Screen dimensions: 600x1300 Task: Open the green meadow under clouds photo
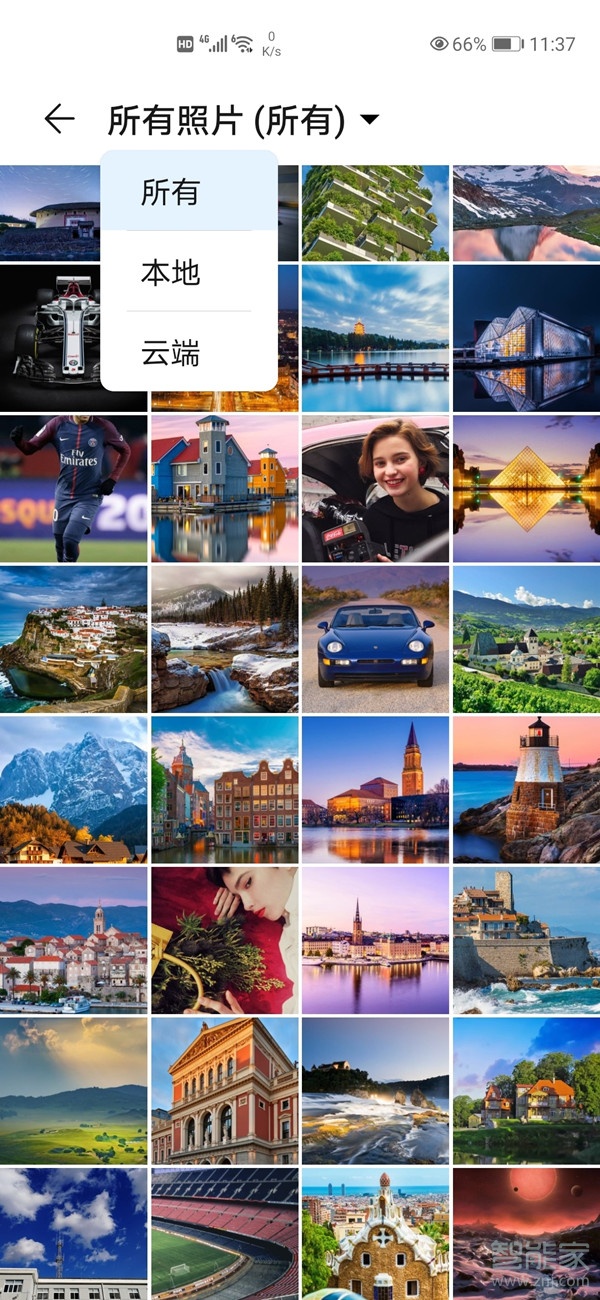click(x=73, y=1091)
